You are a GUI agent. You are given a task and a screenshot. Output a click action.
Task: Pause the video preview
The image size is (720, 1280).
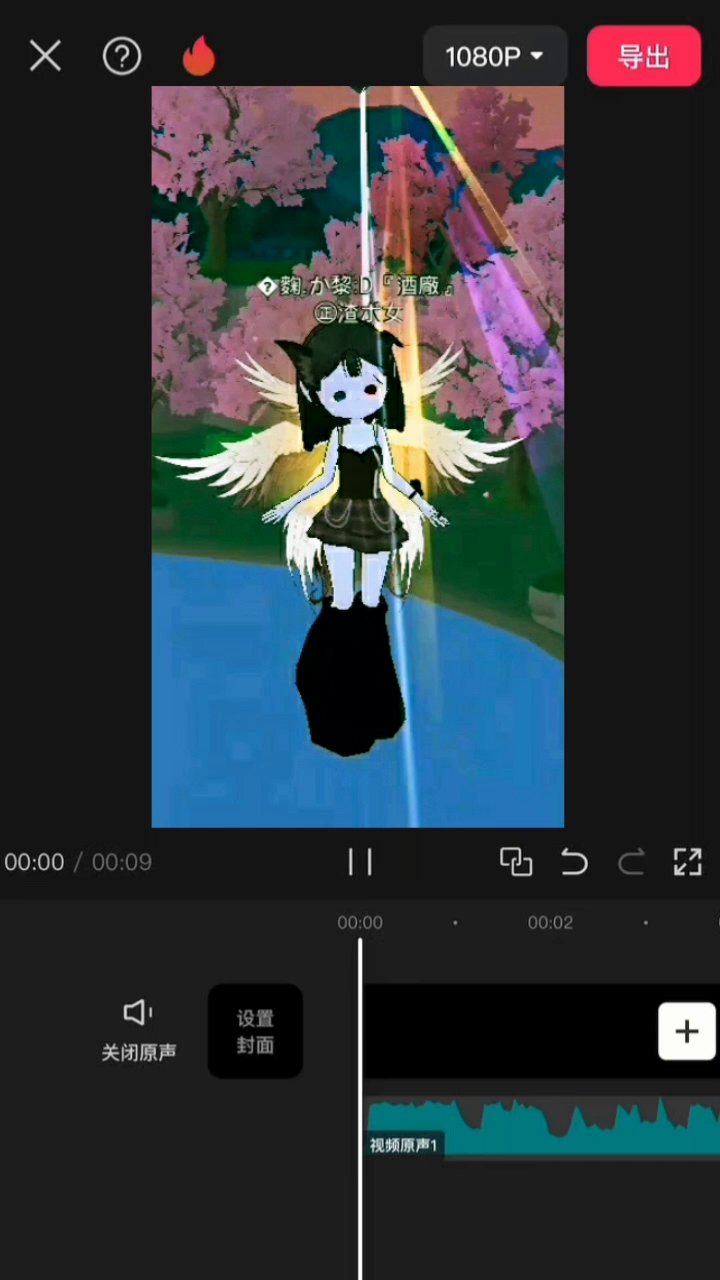pos(360,862)
